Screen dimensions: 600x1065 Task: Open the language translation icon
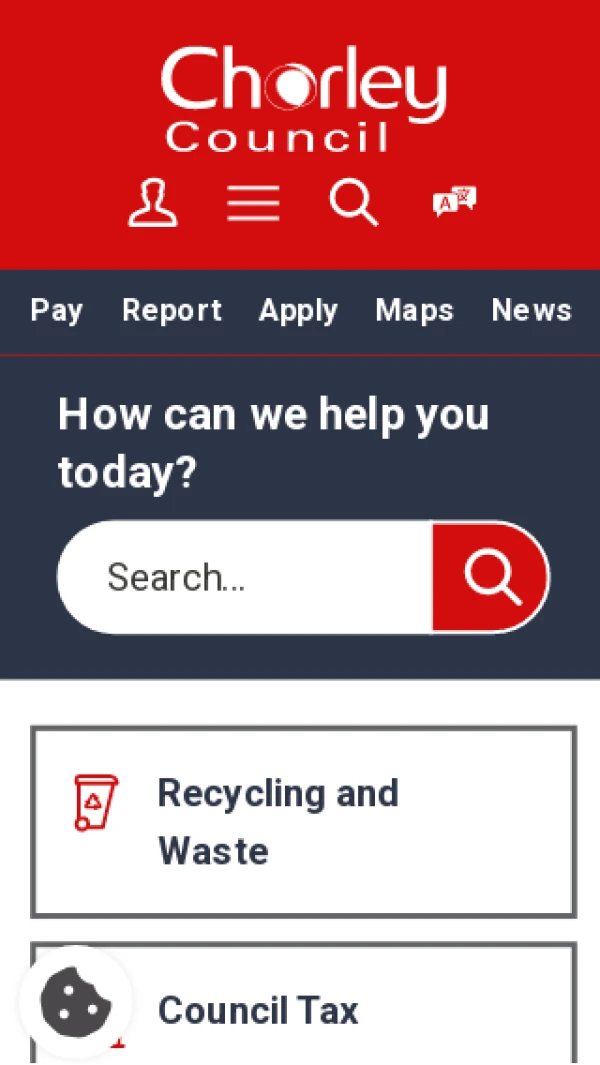tap(454, 203)
